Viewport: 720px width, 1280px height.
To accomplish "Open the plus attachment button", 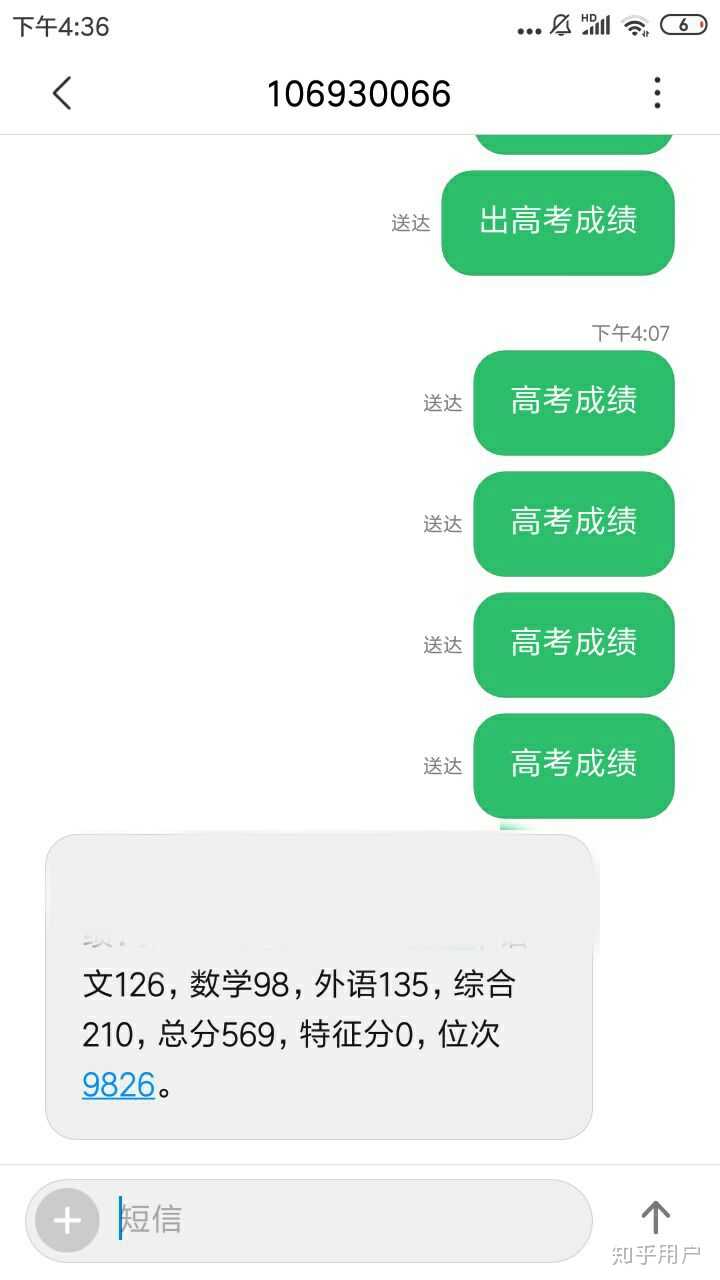I will click(x=67, y=1220).
